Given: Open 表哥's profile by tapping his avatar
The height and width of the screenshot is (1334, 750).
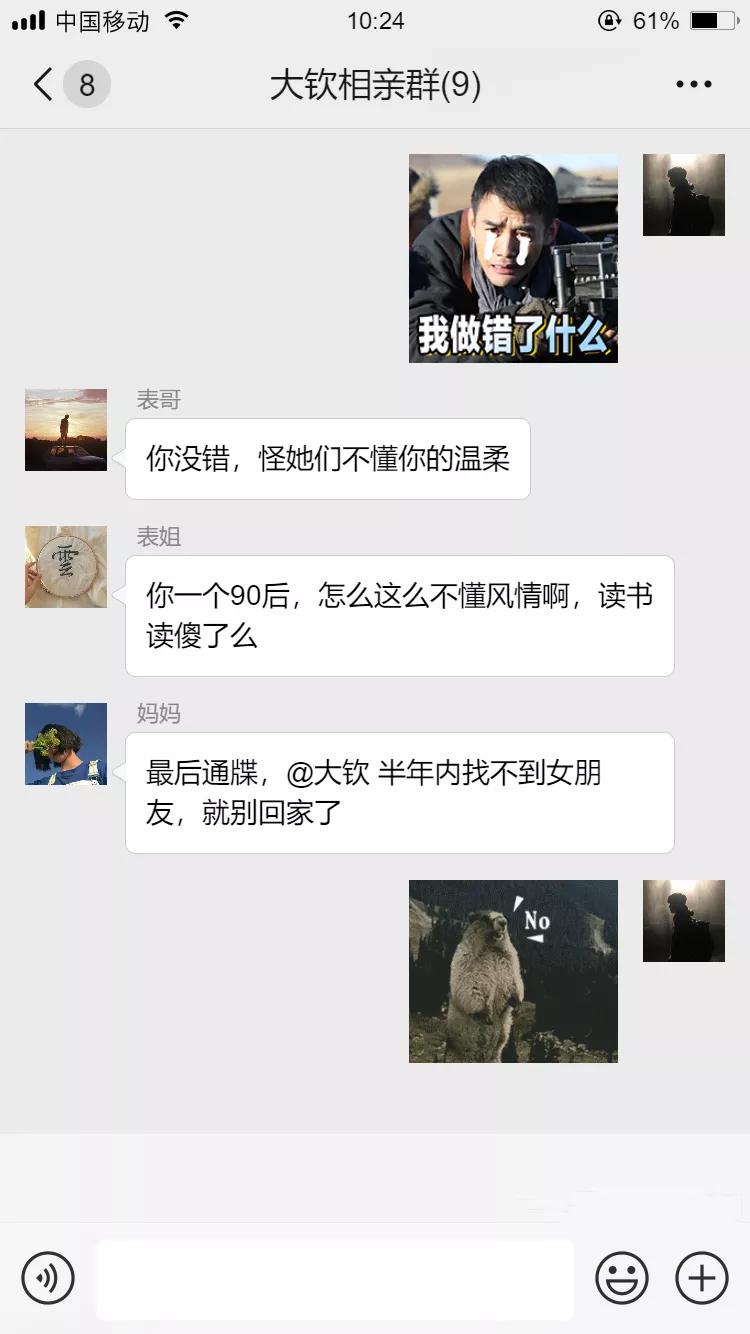Looking at the screenshot, I should pos(65,429).
